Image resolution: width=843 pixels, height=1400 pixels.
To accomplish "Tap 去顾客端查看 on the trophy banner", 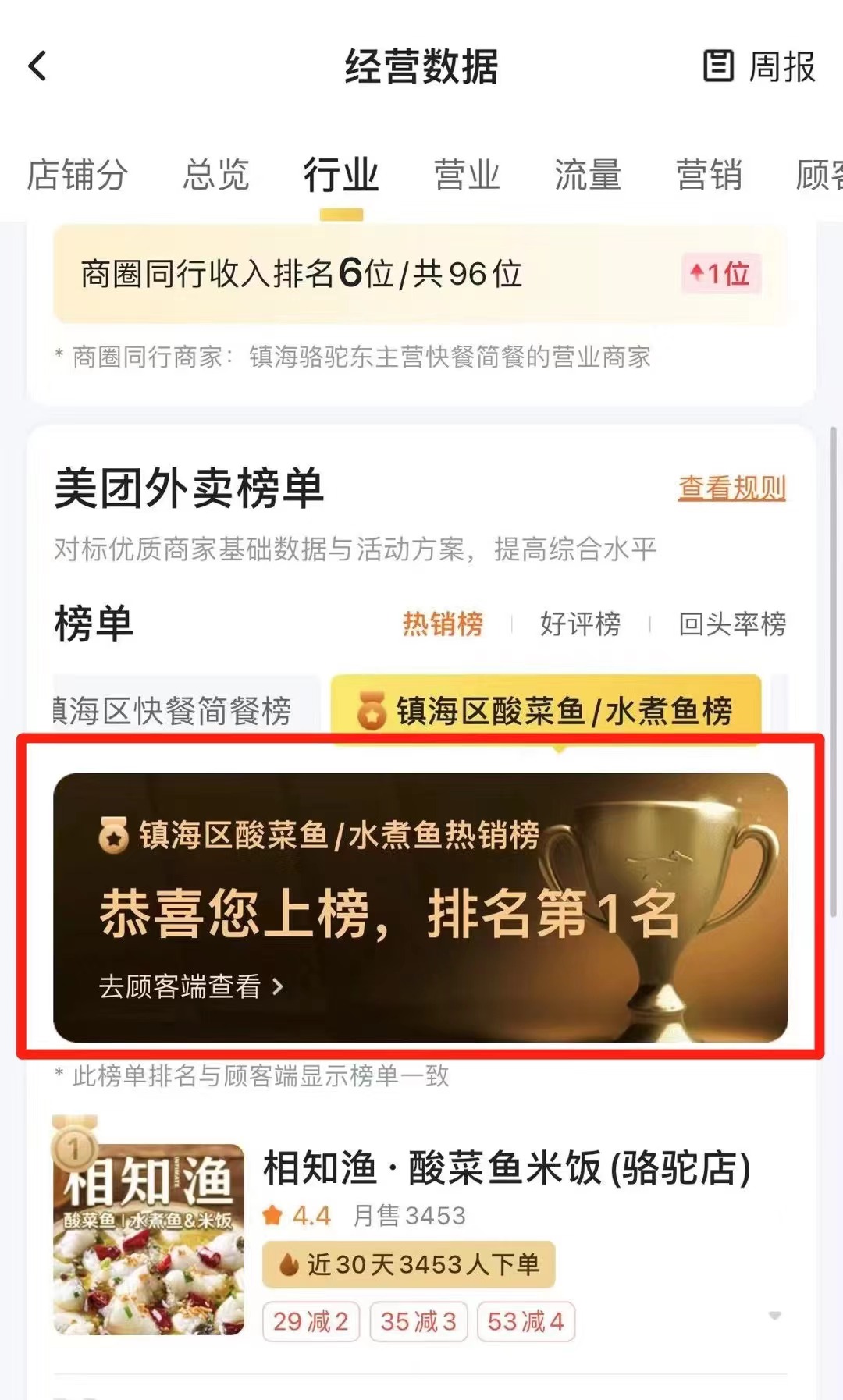I will (x=191, y=986).
